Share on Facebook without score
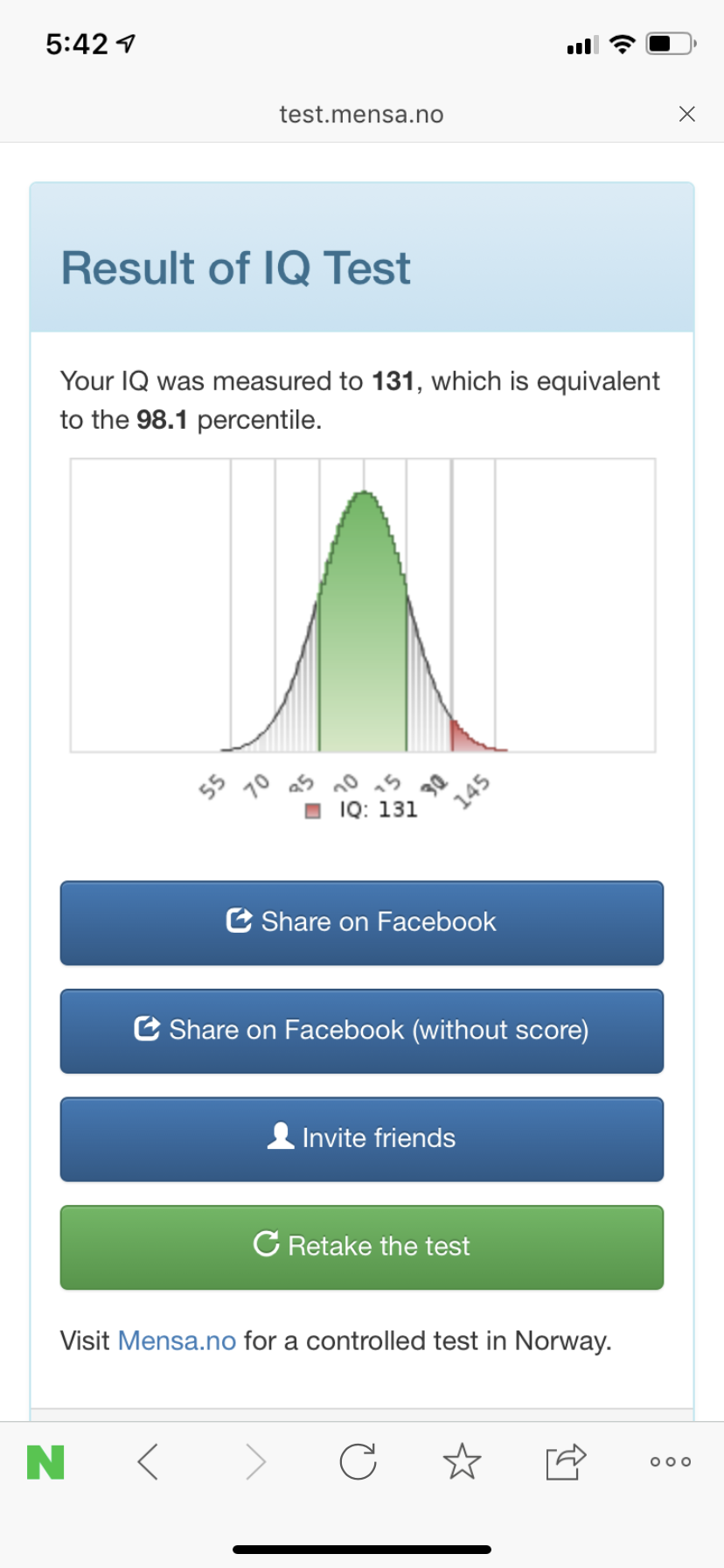The width and height of the screenshot is (724, 1568). pos(362,1032)
